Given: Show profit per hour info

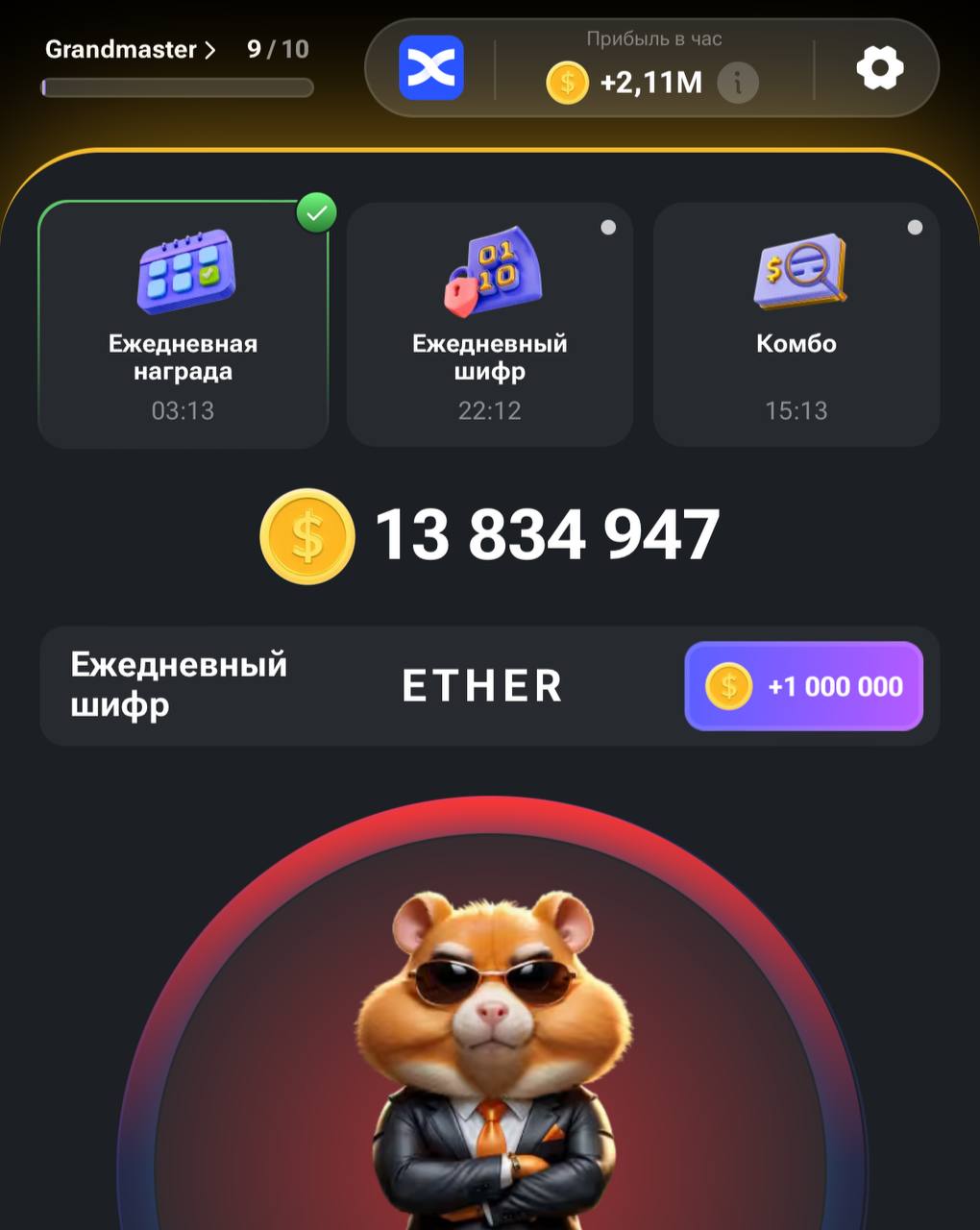Looking at the screenshot, I should pyautogui.click(x=738, y=83).
